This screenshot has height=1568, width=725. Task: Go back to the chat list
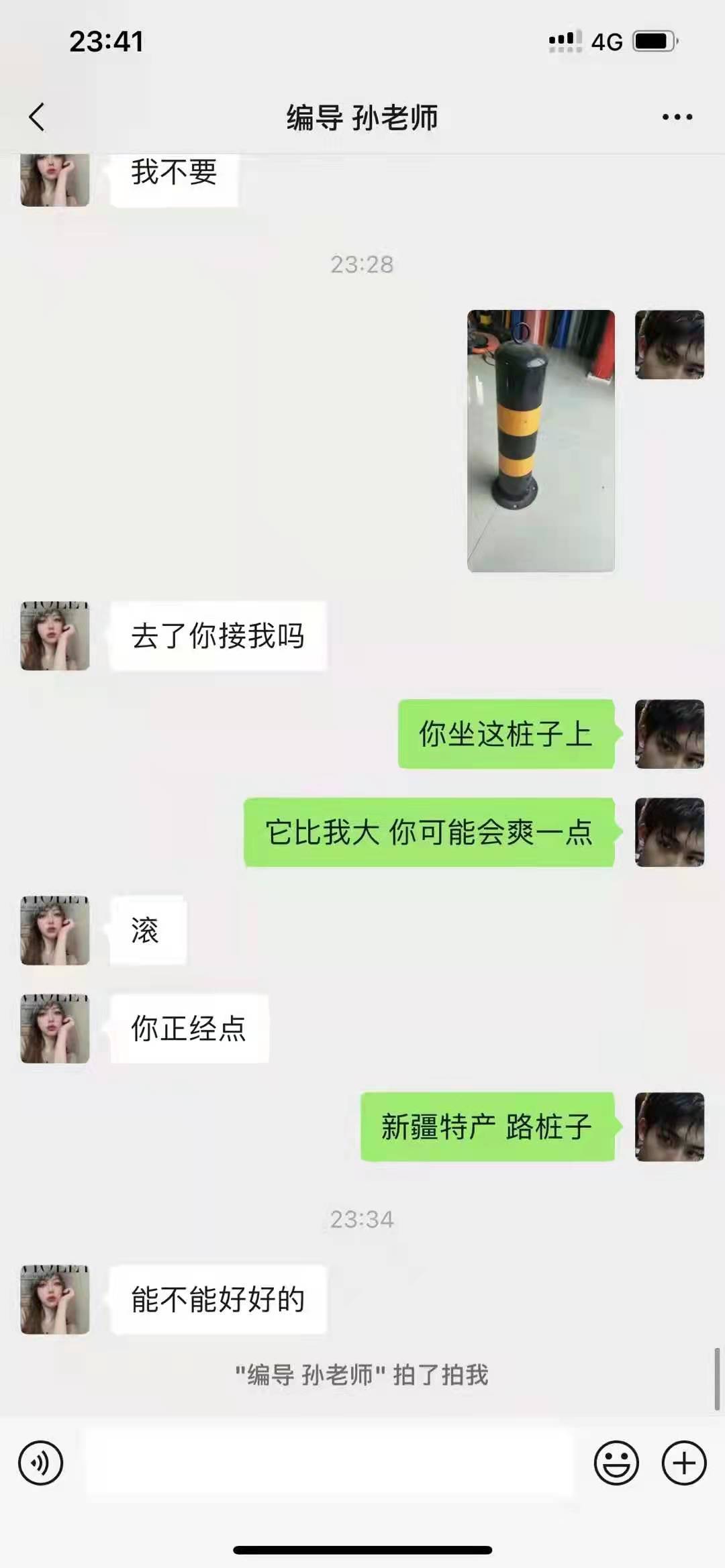[38, 117]
